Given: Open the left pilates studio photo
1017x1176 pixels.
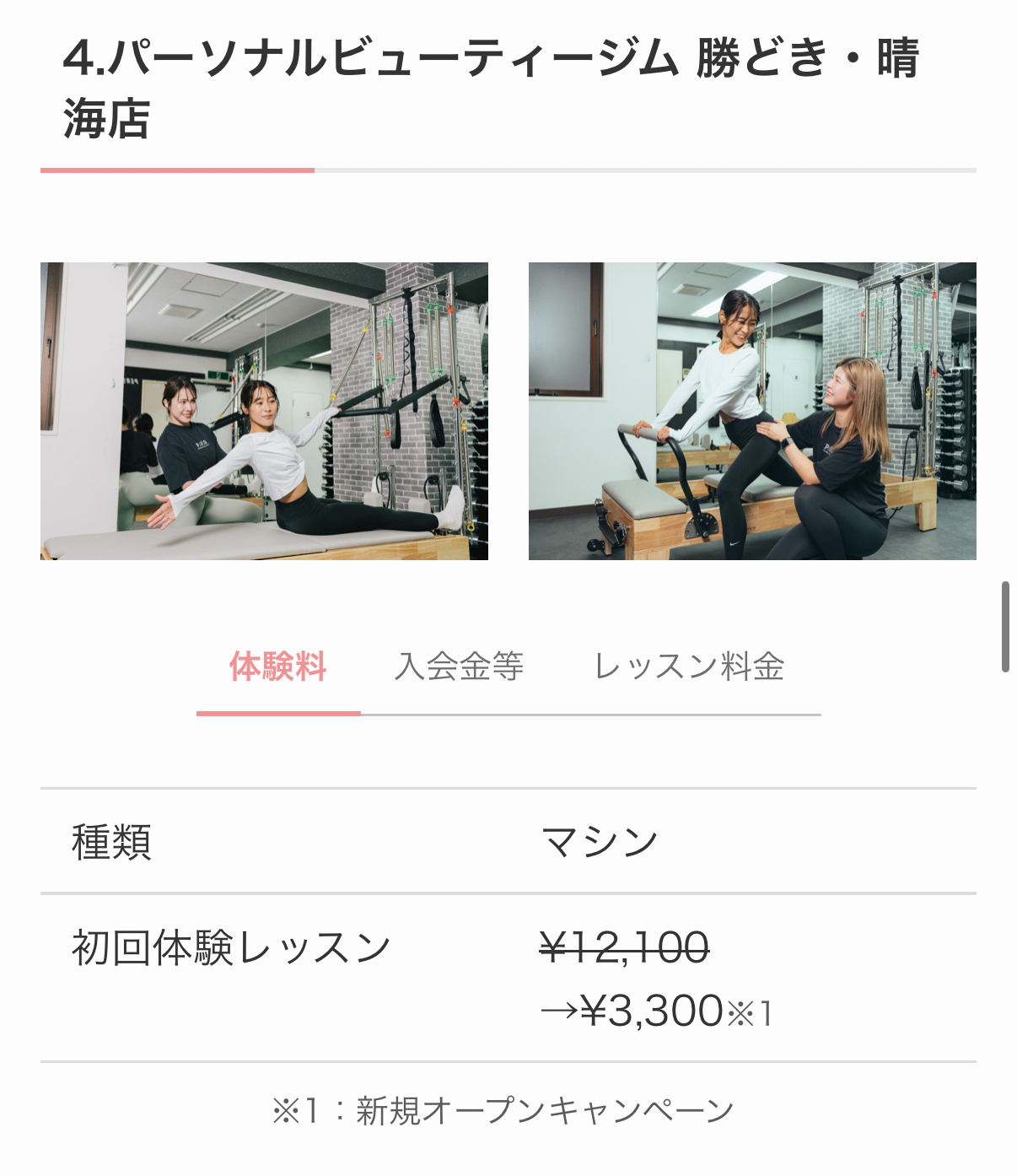Looking at the screenshot, I should 264,411.
